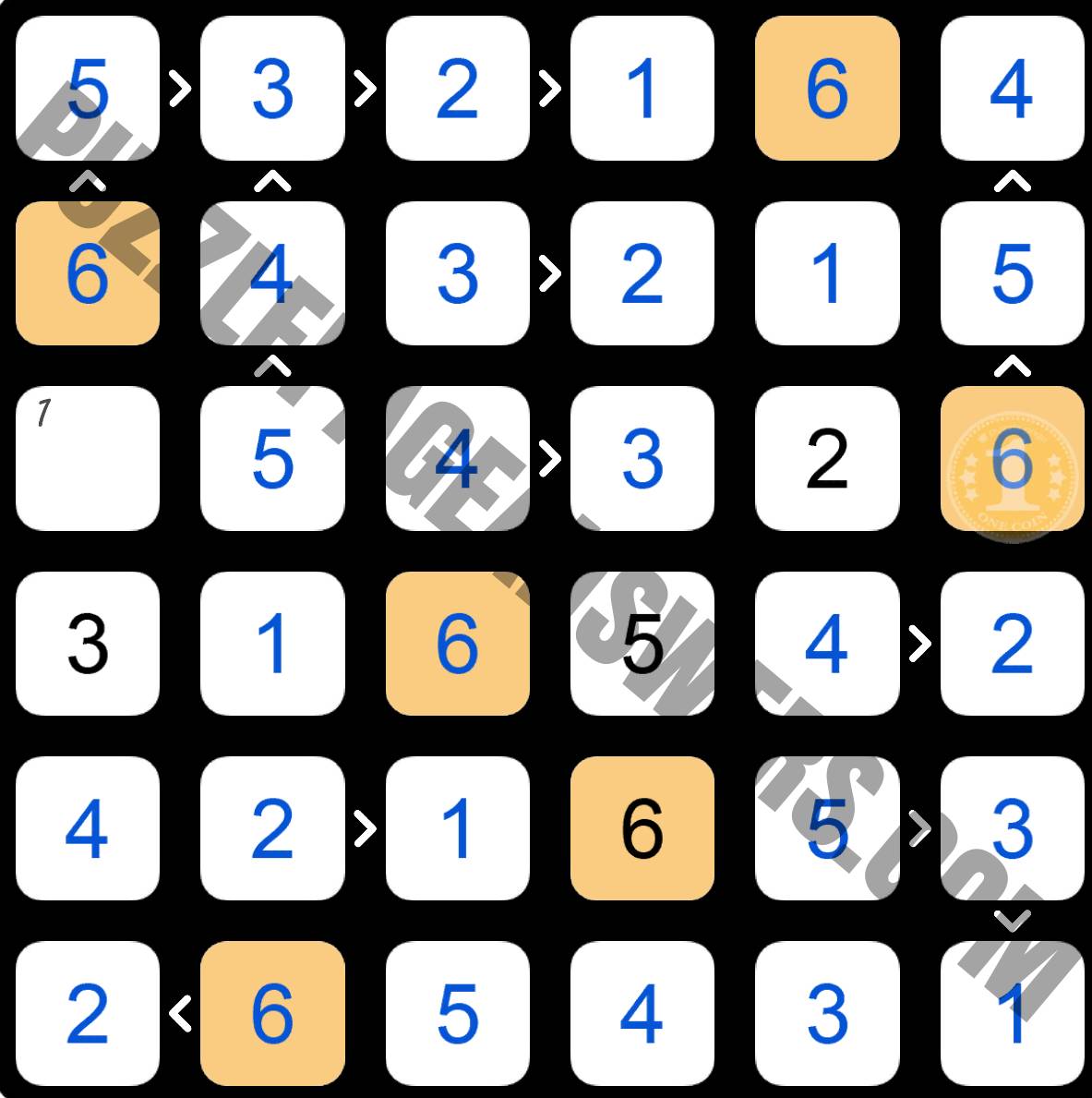This screenshot has height=1098, width=1092.
Task: Tap the highlighted 6 cell with the coin
Action: (1012, 459)
